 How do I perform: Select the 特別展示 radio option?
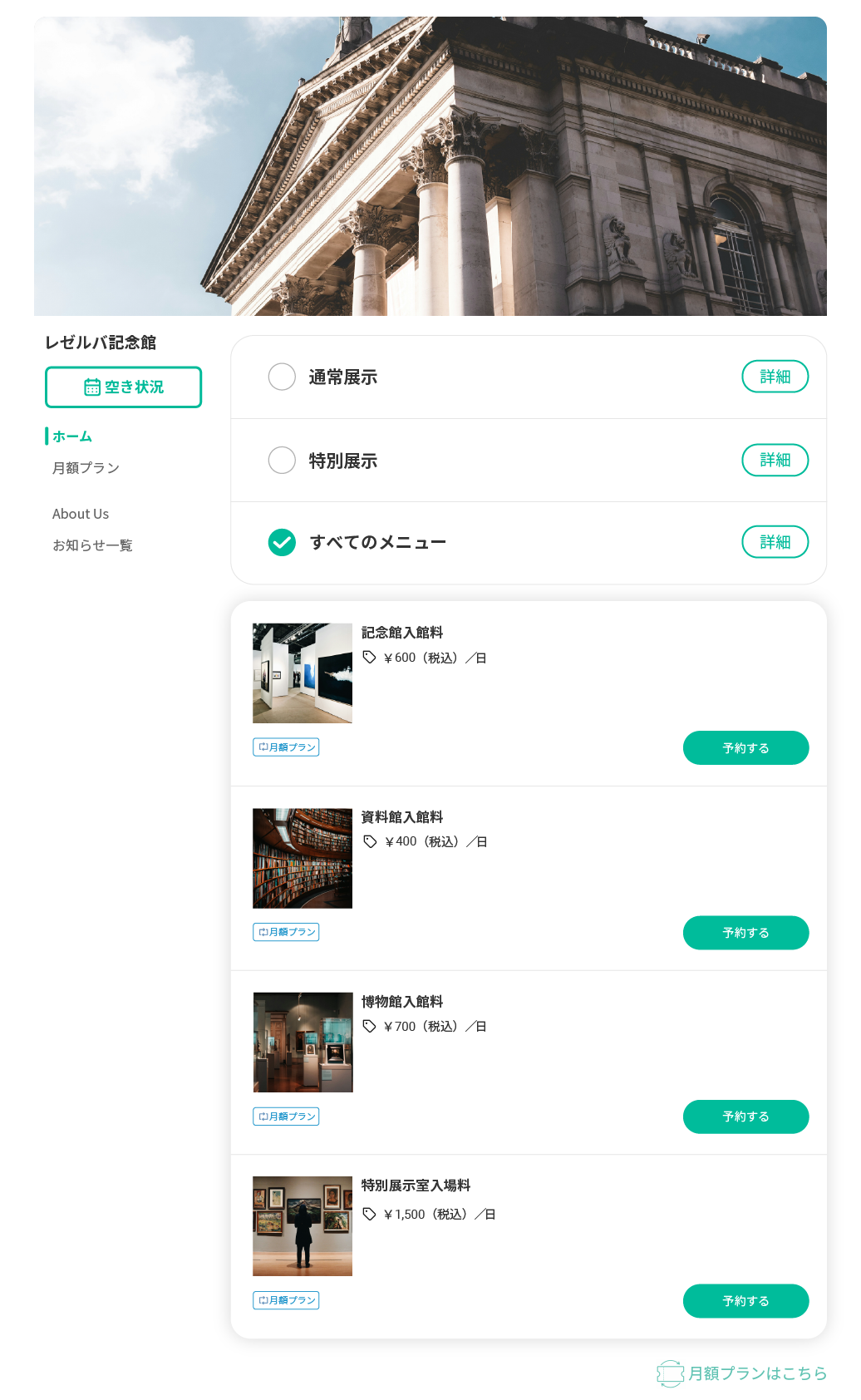tap(282, 460)
